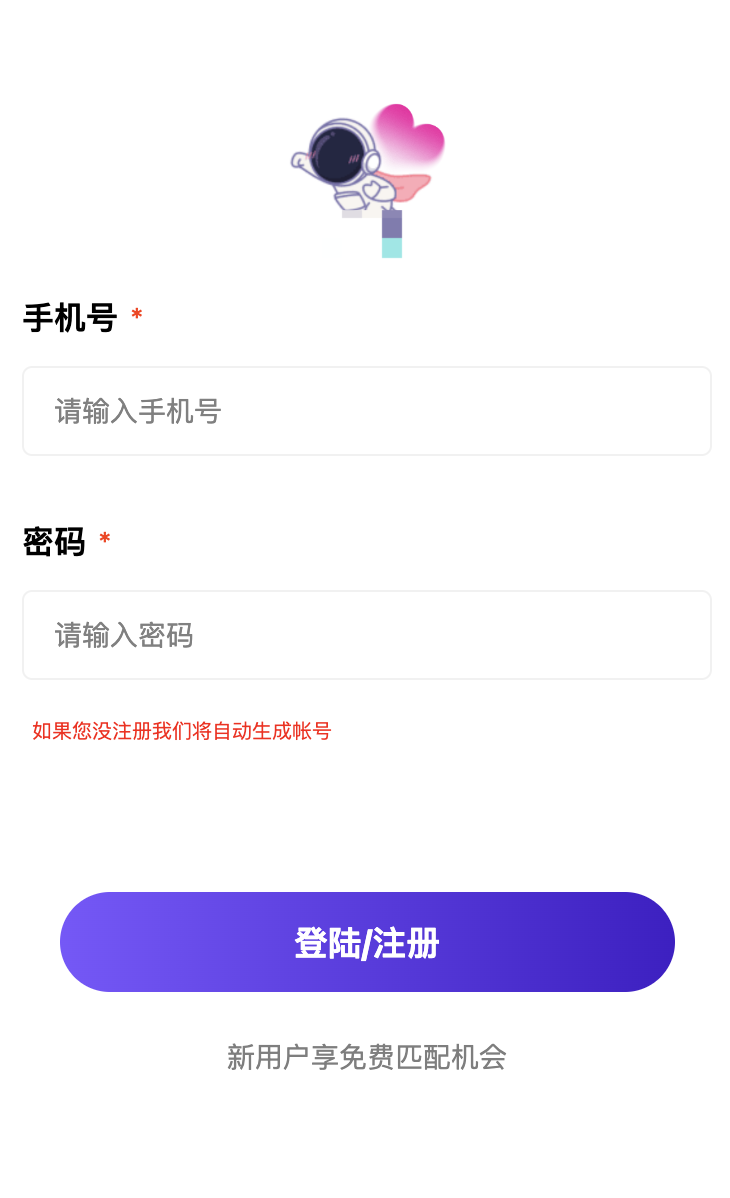Focus the 请输入密码 password field
The width and height of the screenshot is (730, 1198).
coord(367,635)
